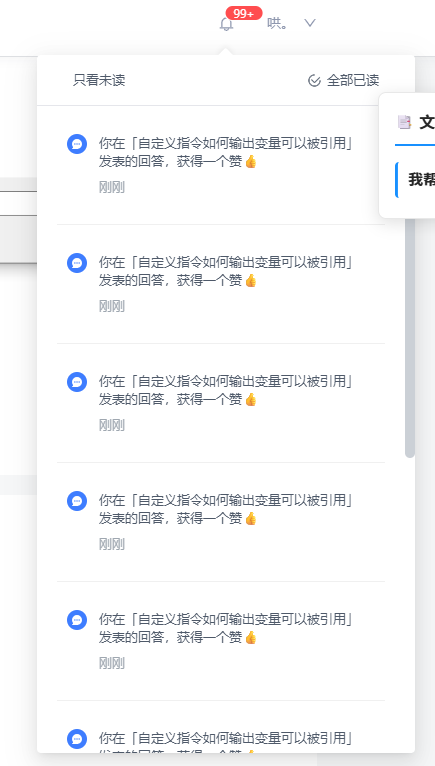This screenshot has height=766, width=435.
Task: Expand the user account dropdown arrow
Action: 310,23
